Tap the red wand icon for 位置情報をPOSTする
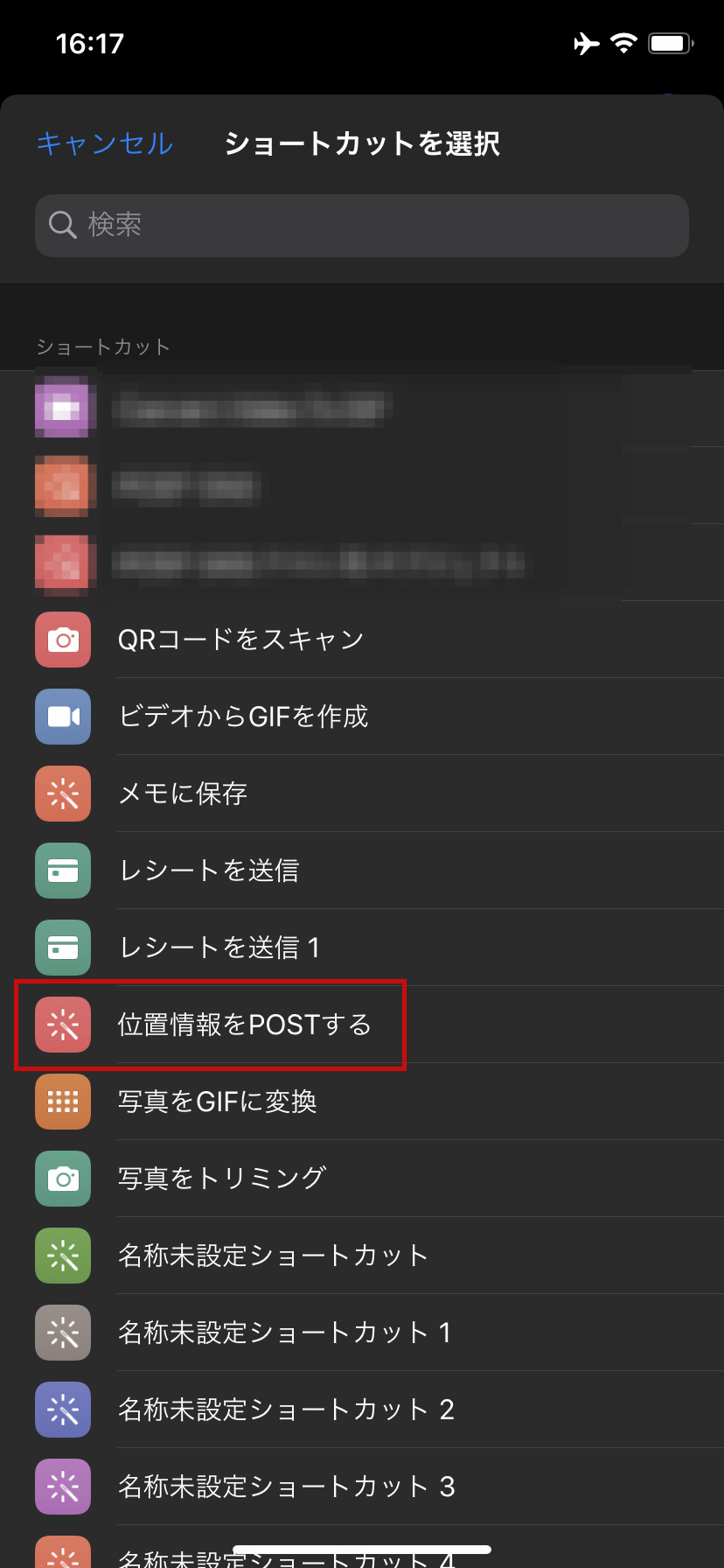The image size is (724, 1568). 62,1025
